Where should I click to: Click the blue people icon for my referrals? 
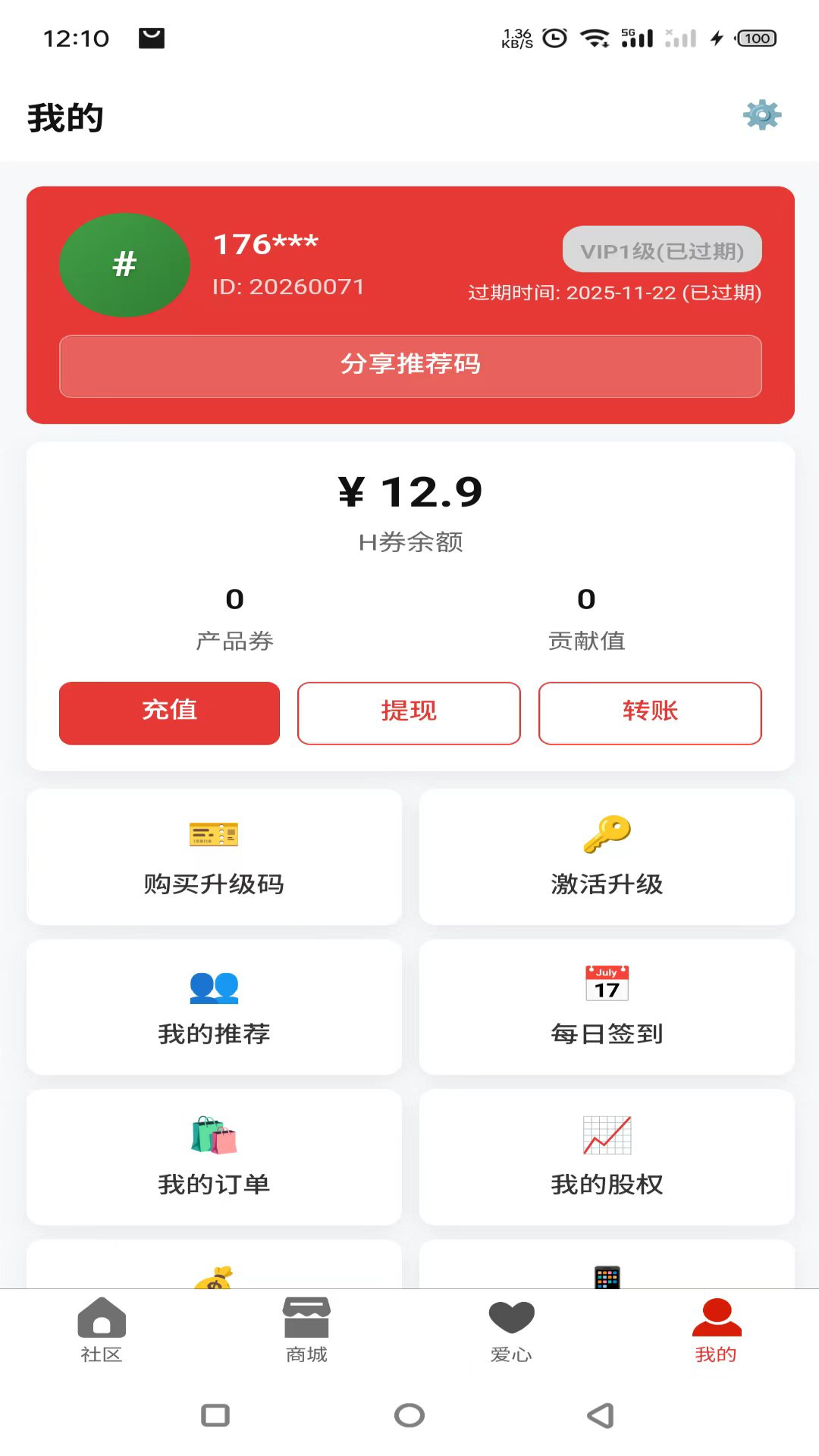click(x=213, y=986)
